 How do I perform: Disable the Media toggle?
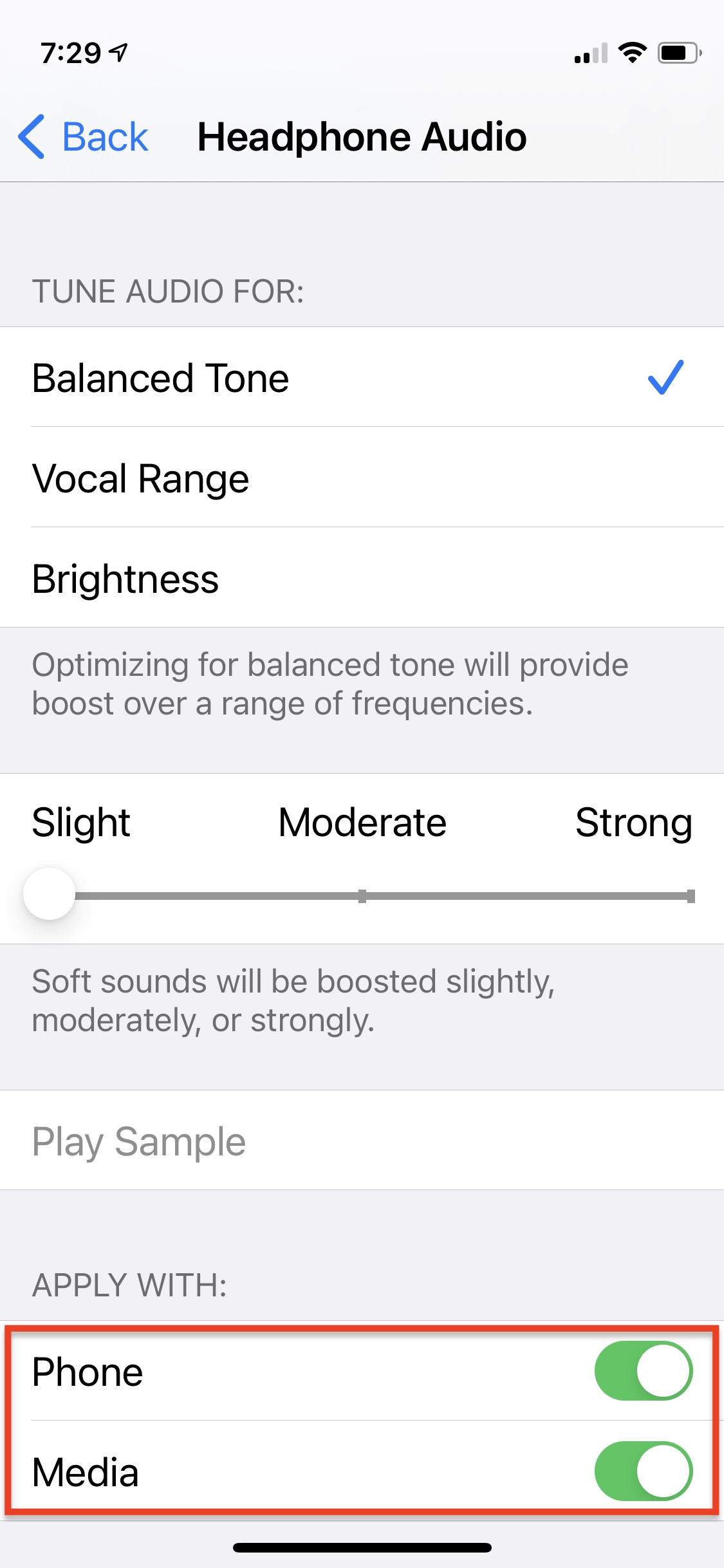(644, 1471)
